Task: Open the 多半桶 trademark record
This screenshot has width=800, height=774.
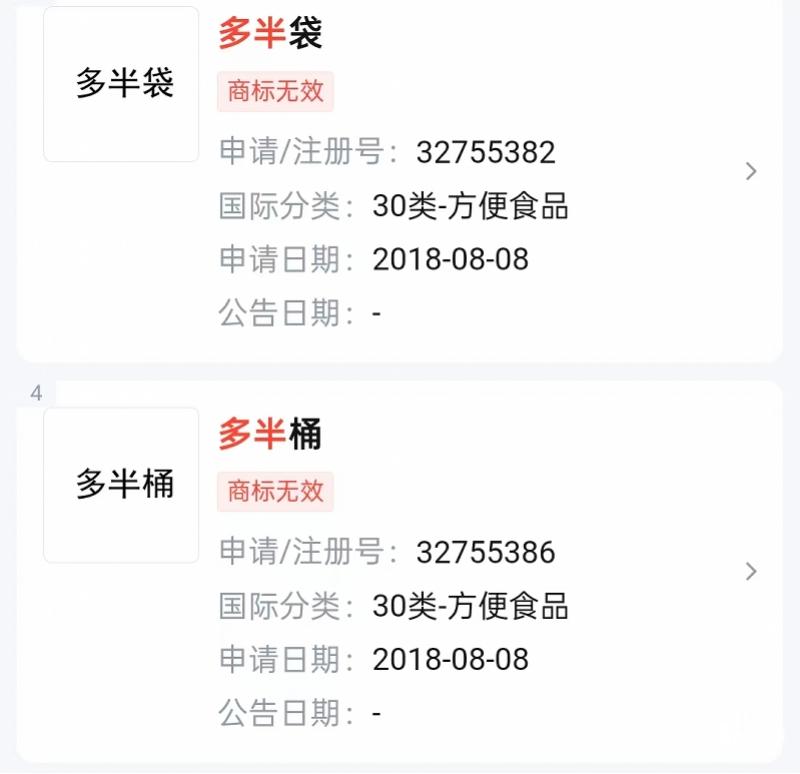Action: [751, 572]
